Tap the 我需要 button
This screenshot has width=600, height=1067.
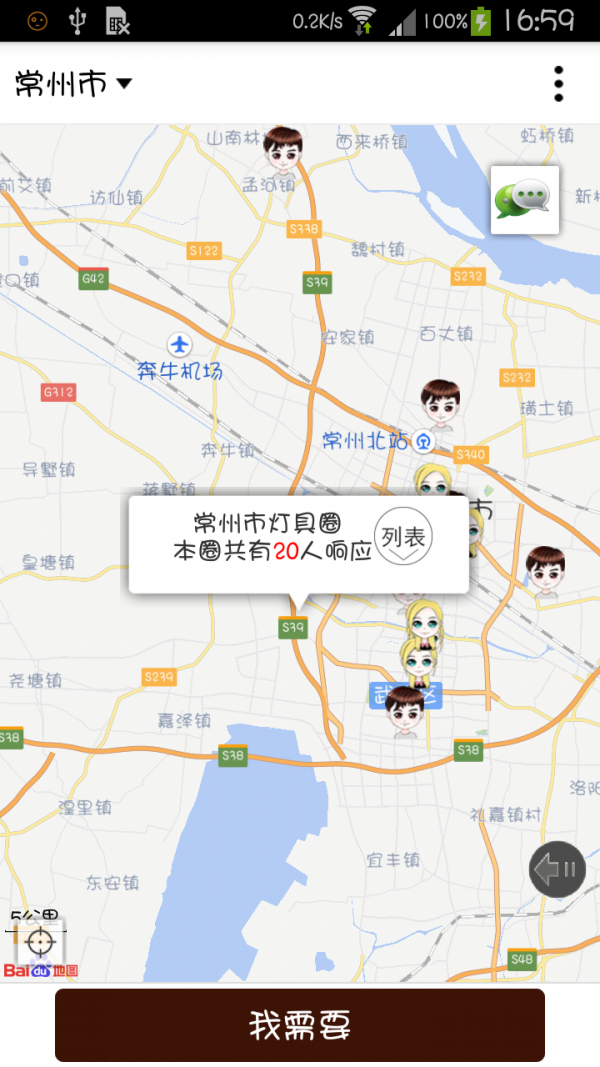click(300, 1025)
